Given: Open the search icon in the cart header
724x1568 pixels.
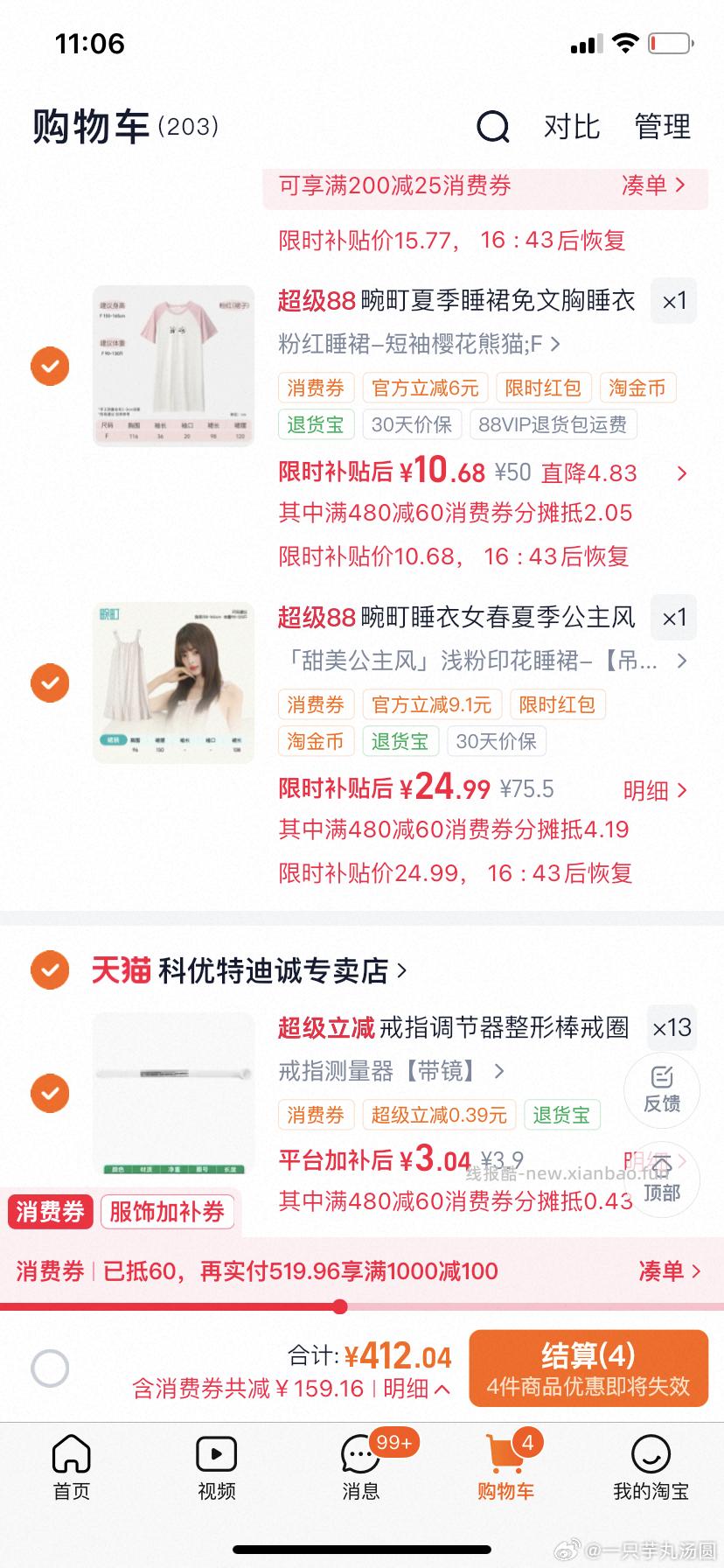Looking at the screenshot, I should click(493, 128).
